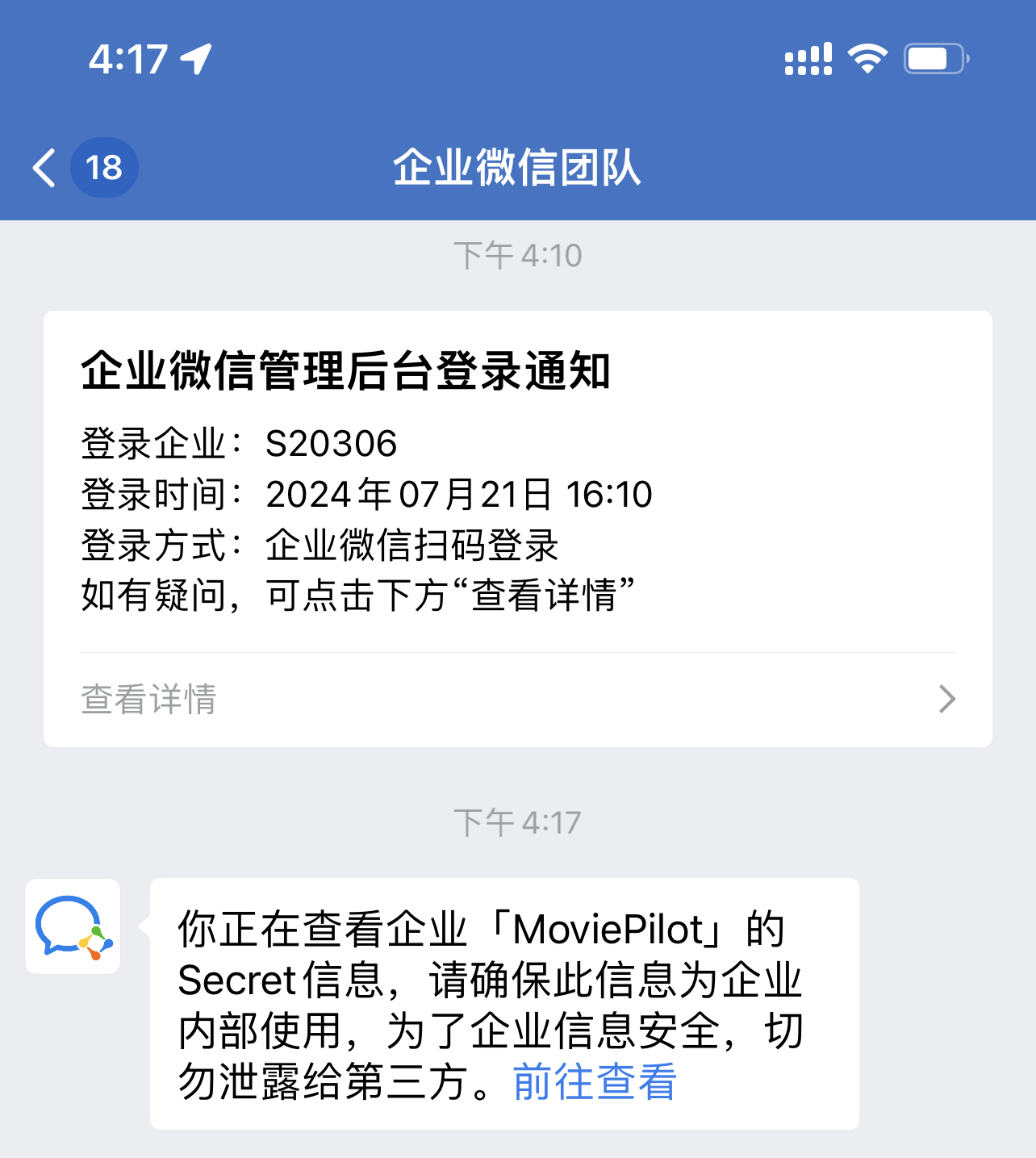The width and height of the screenshot is (1036, 1158).
Task: Open the 企业微信团队 avatar profile
Action: (73, 926)
